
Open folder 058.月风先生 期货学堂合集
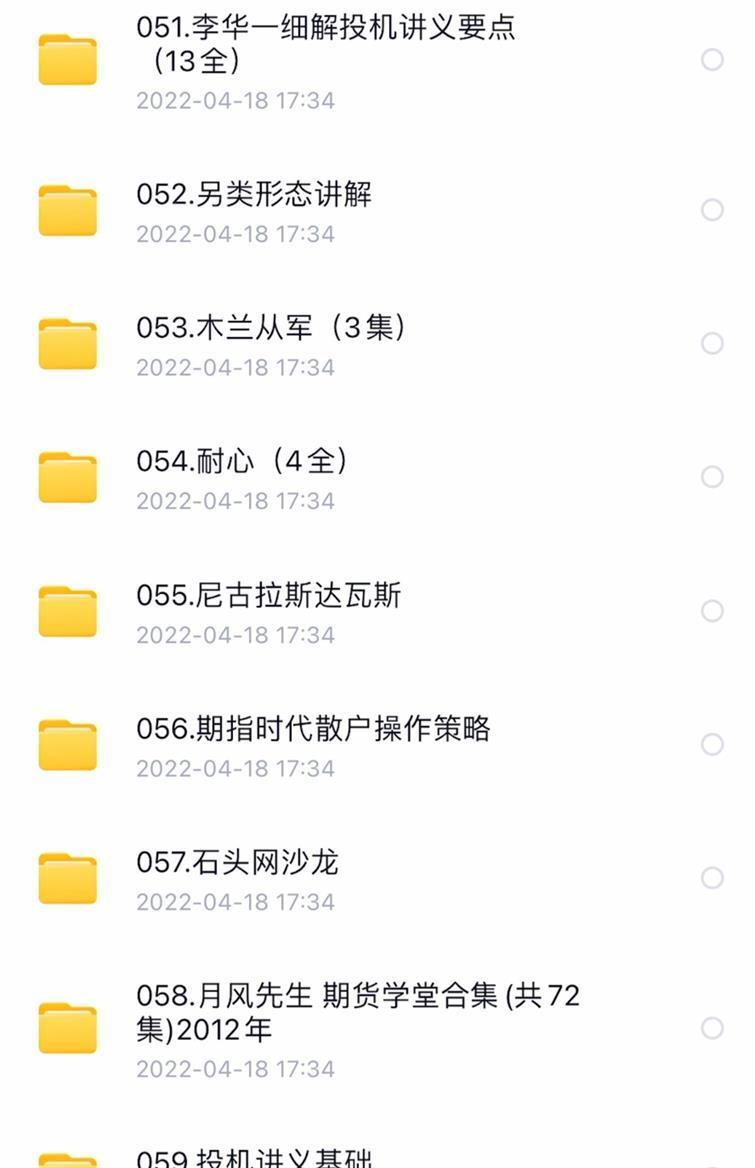(x=357, y=1012)
